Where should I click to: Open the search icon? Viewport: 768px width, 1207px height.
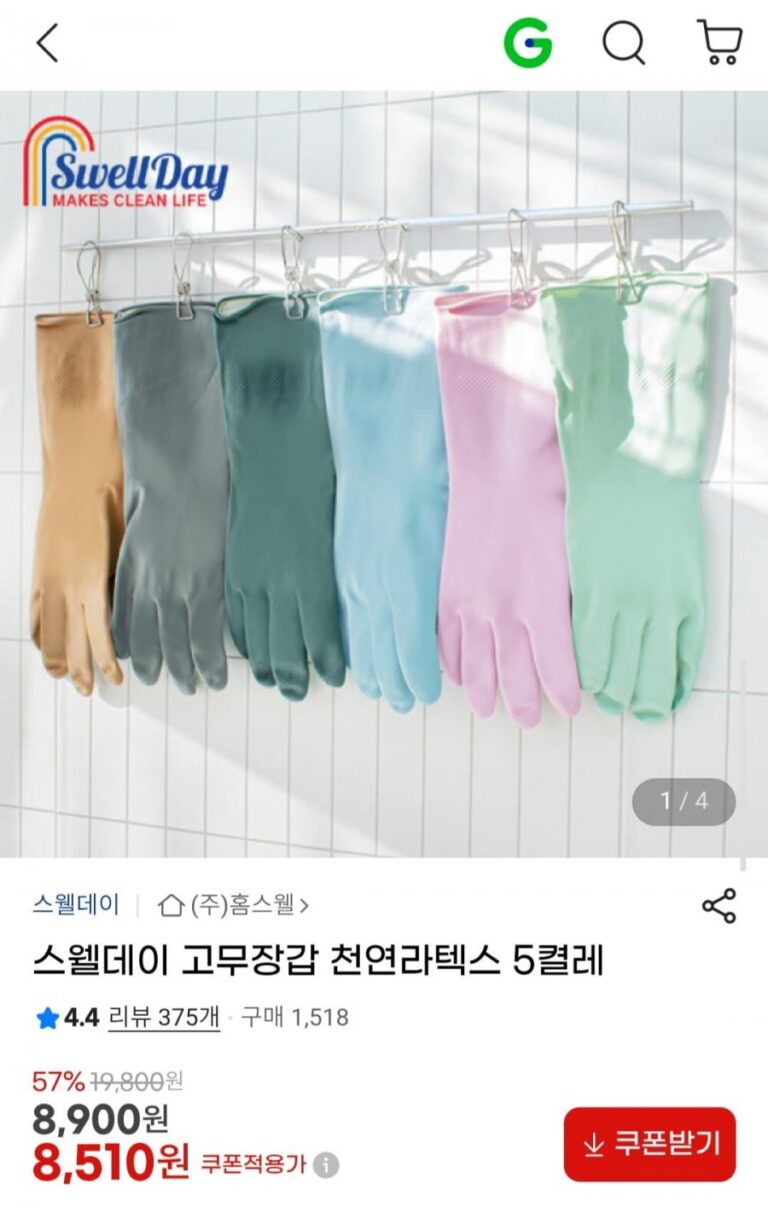tap(623, 44)
